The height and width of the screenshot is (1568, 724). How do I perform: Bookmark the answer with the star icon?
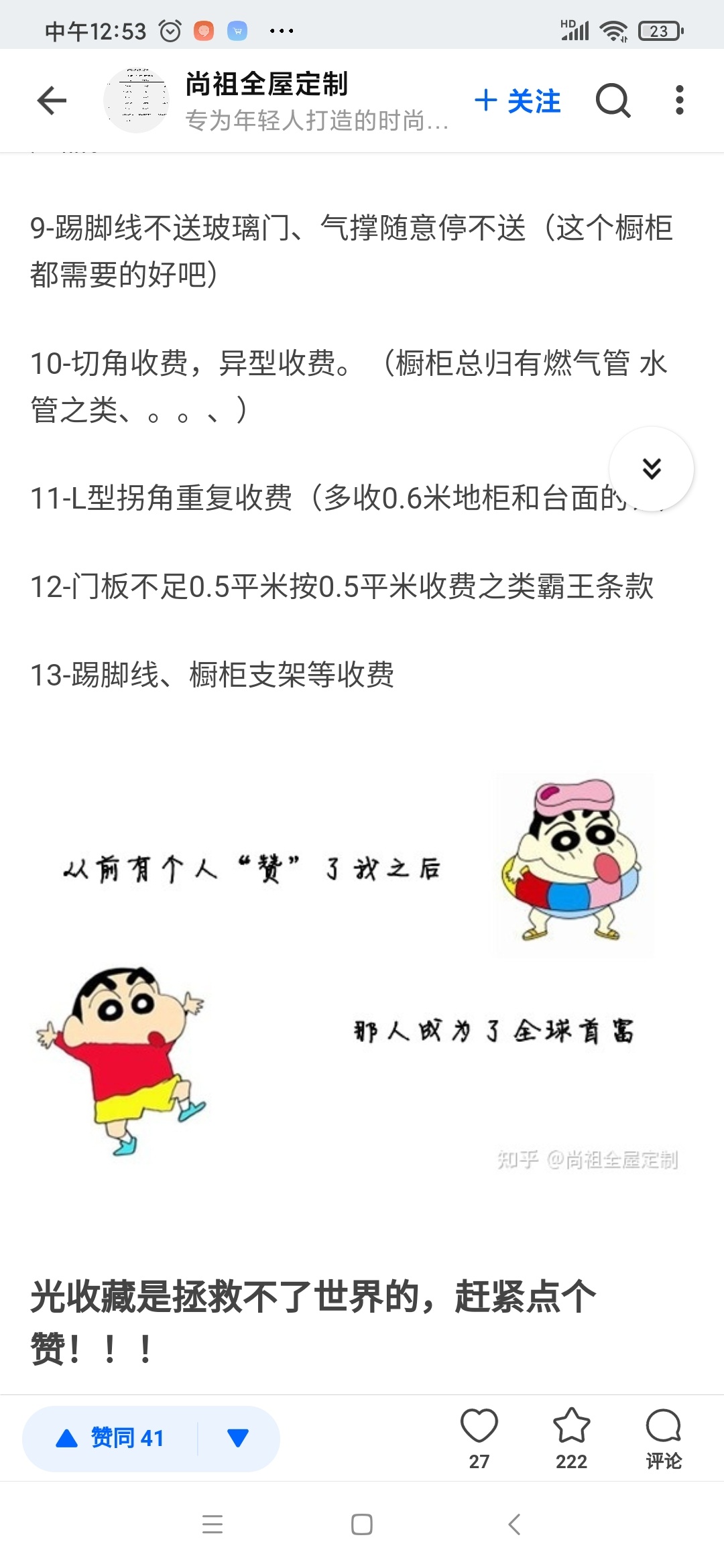click(x=571, y=1437)
